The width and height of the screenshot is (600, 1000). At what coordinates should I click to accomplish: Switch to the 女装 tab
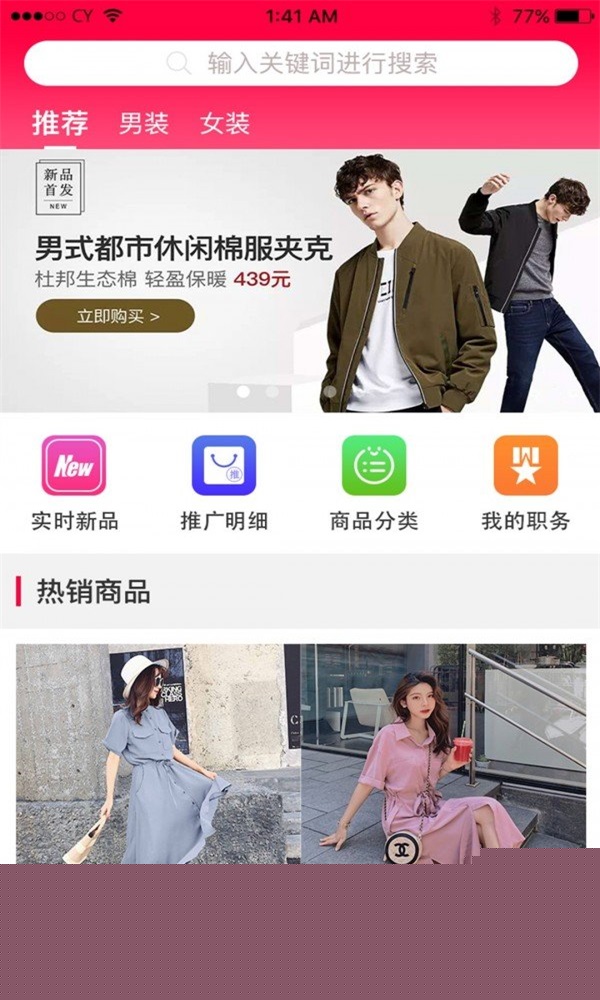click(x=224, y=124)
